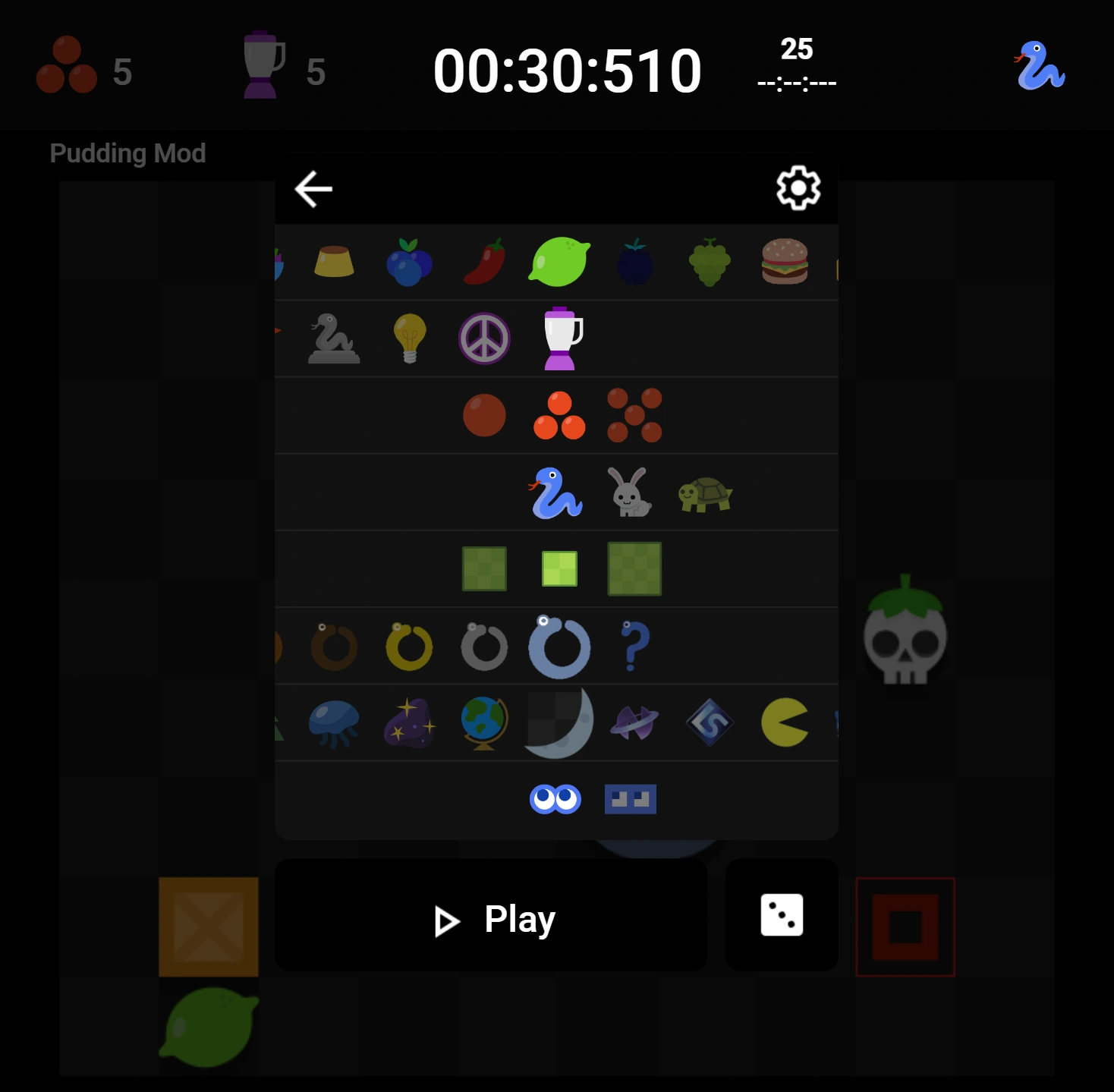Image resolution: width=1114 pixels, height=1092 pixels.
Task: Select the hamburger as the food
Action: pos(785,262)
